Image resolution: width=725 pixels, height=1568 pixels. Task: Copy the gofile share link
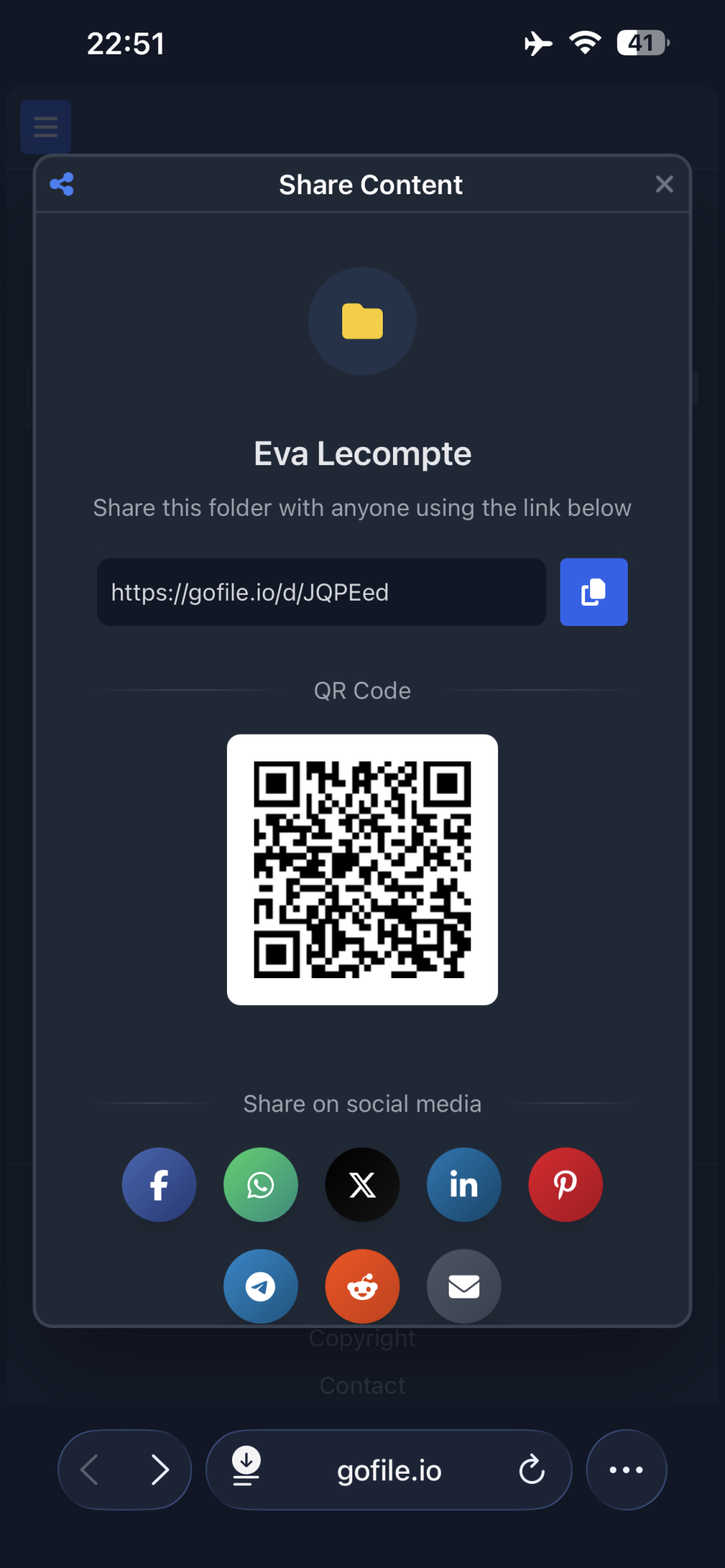click(x=593, y=592)
